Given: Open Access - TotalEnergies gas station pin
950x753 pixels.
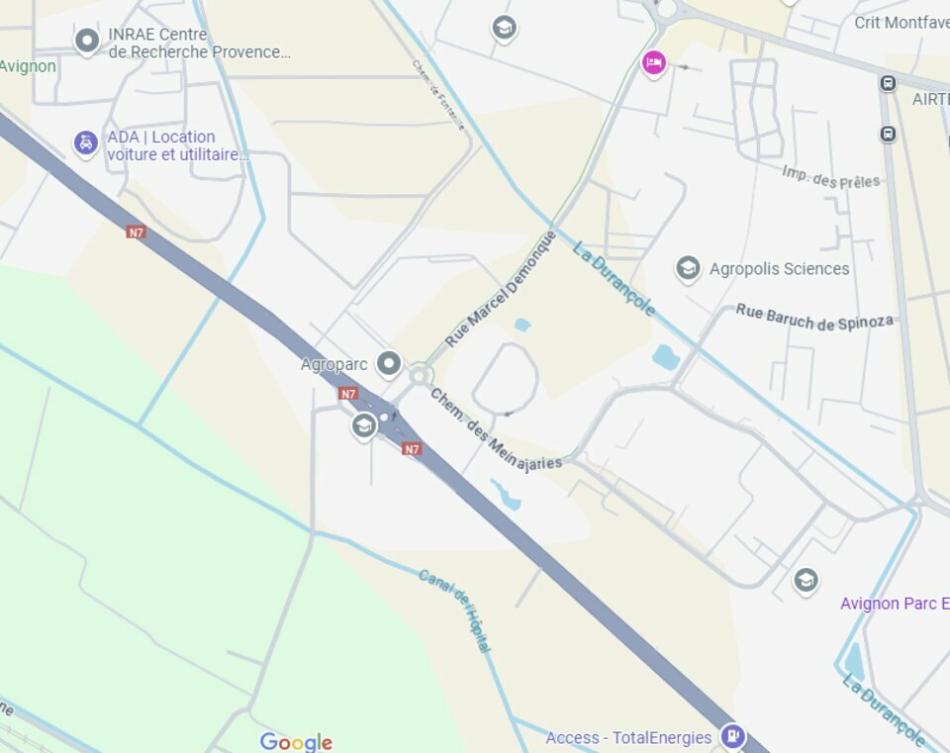Looking at the screenshot, I should pos(733,737).
